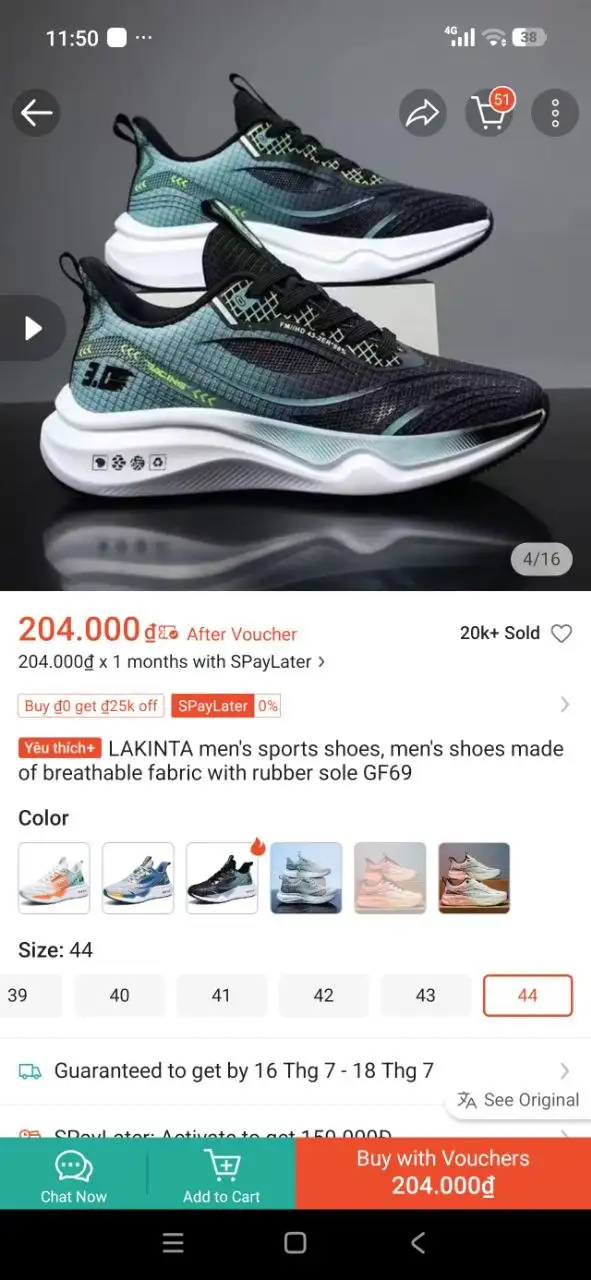591x1280 pixels.
Task: Add product to favorites with heart icon
Action: pos(562,633)
